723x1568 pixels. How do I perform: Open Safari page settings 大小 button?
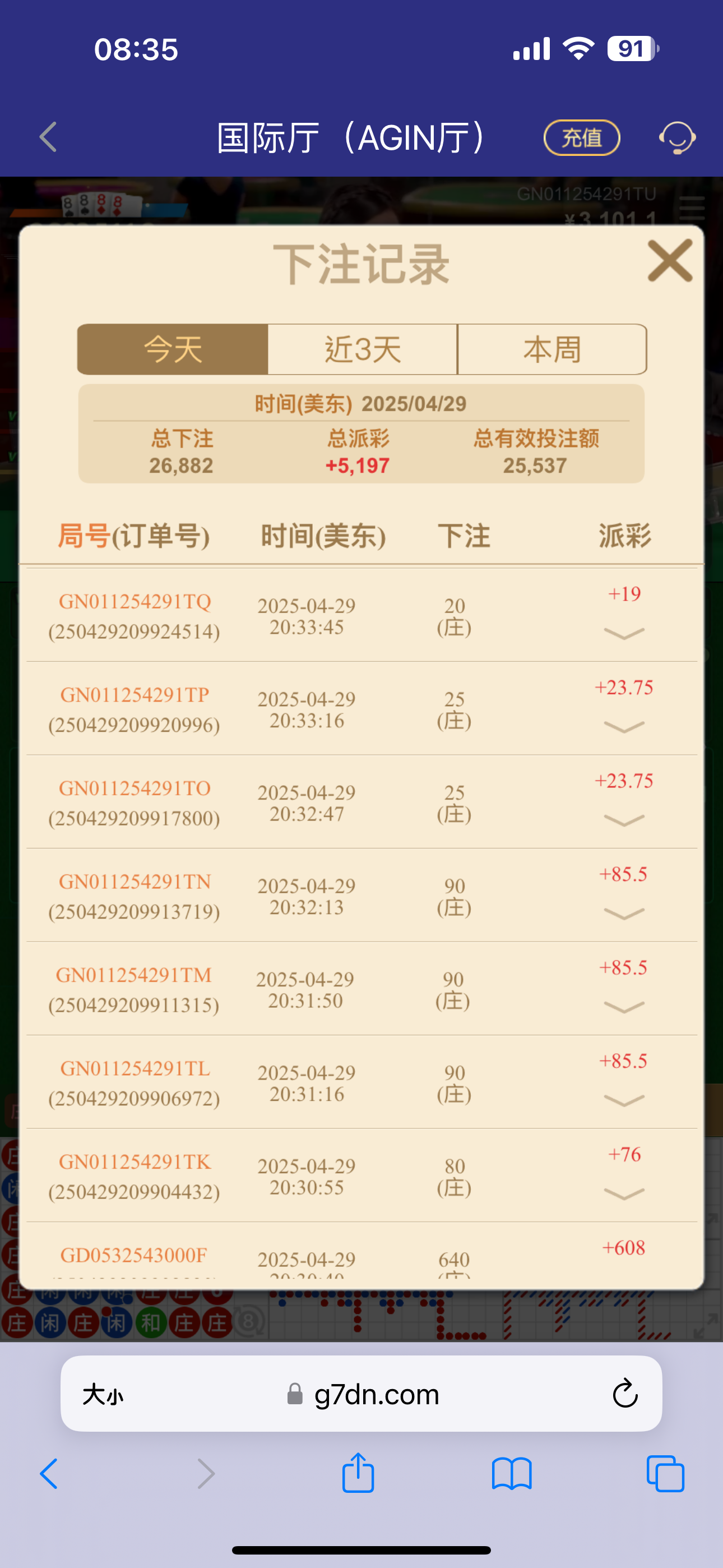click(x=103, y=1394)
